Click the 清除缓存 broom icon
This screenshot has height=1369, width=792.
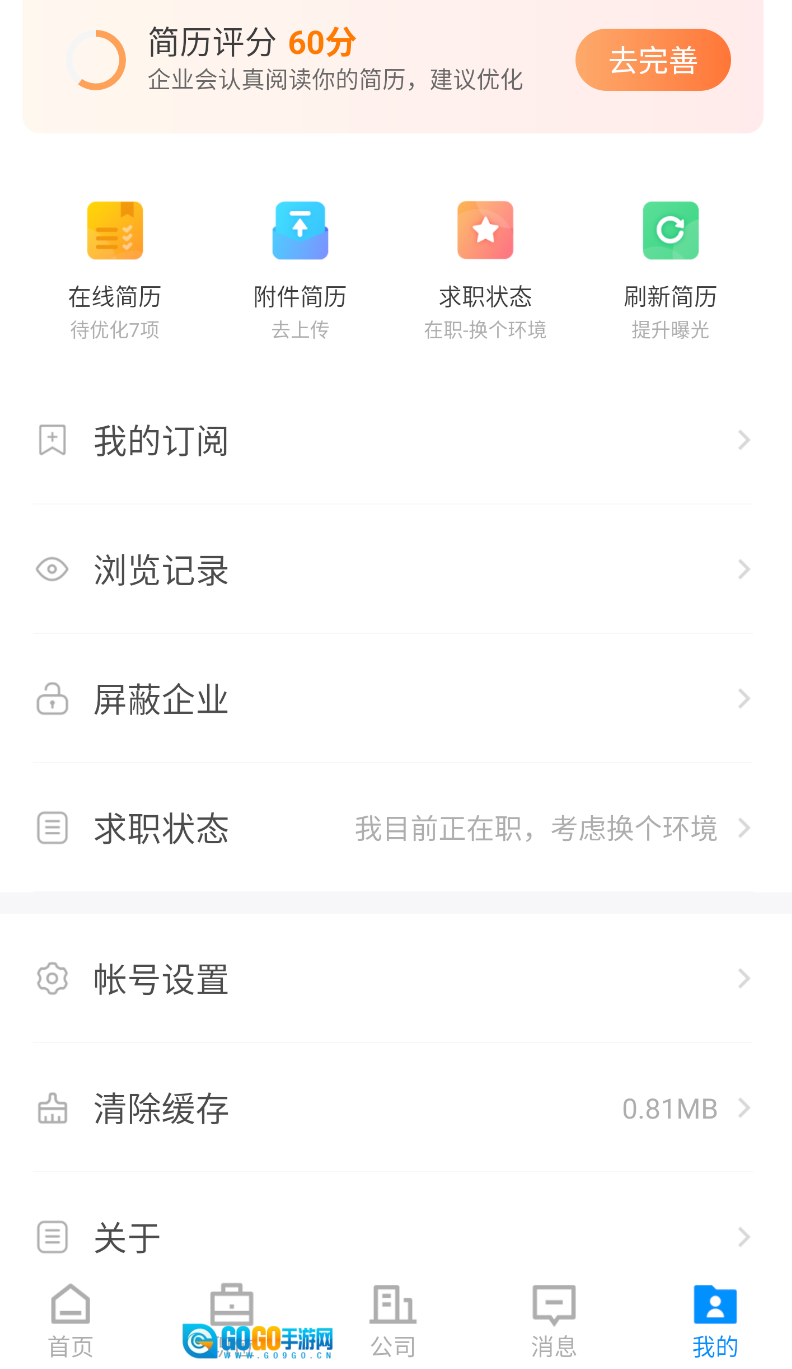pos(52,1108)
